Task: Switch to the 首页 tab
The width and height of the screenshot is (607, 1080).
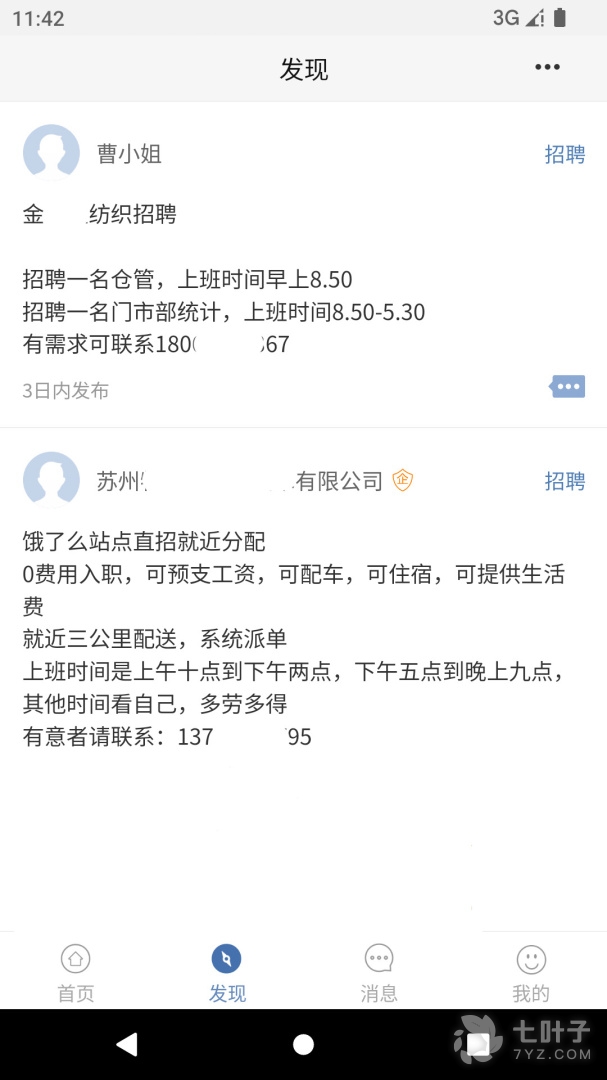Action: coord(75,974)
